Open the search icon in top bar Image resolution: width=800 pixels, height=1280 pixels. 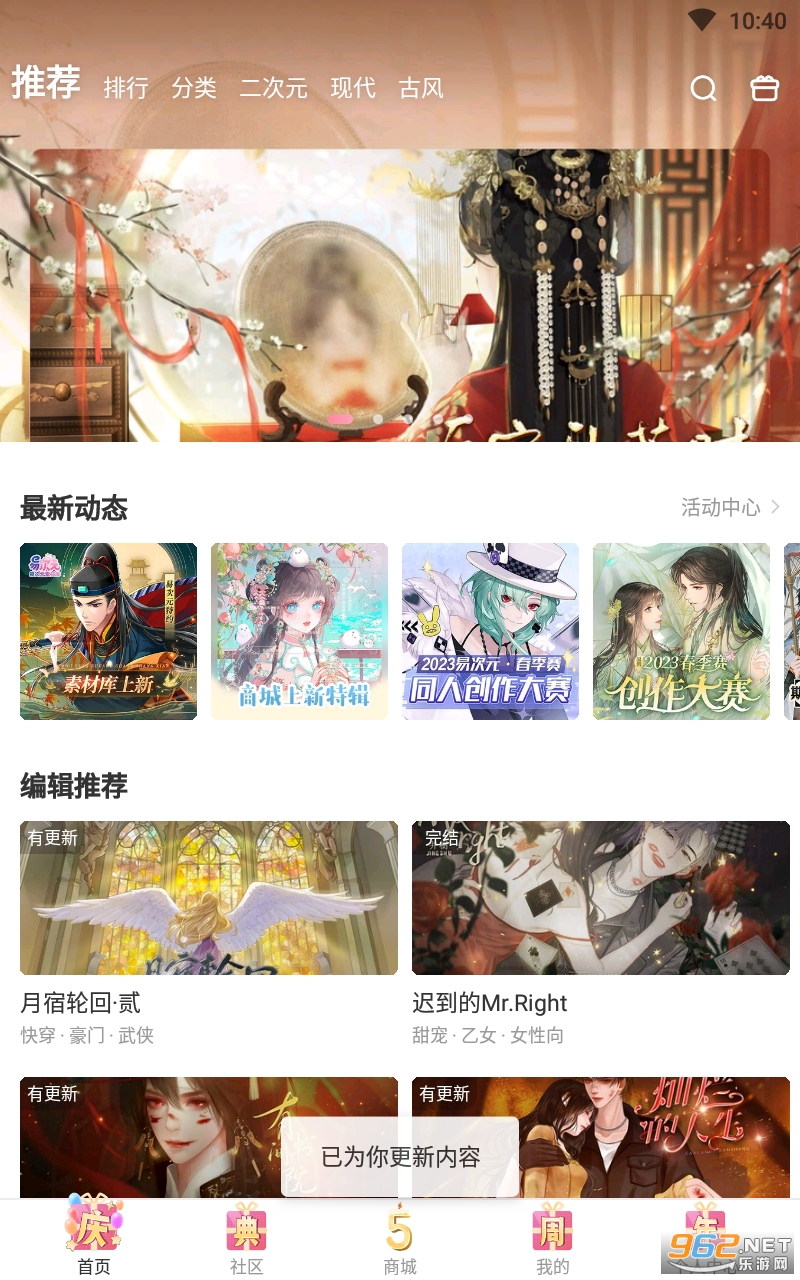tap(704, 88)
